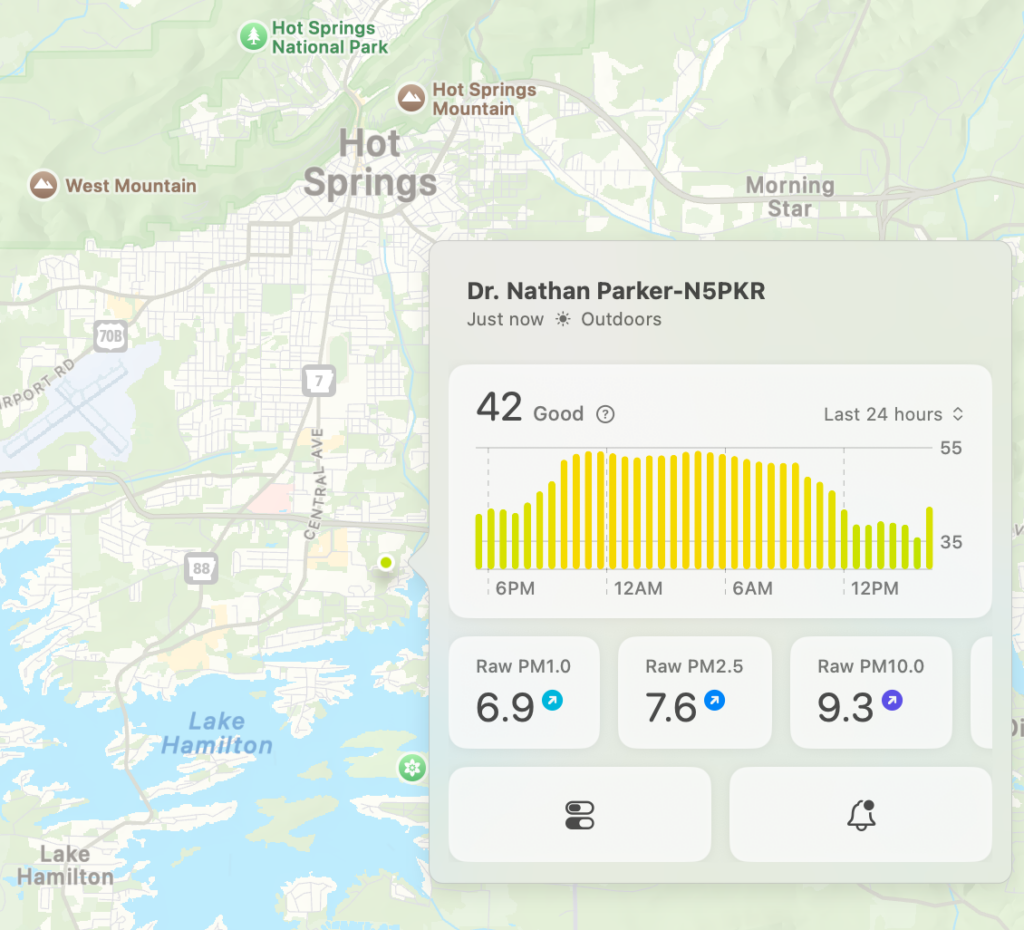Set an alert with the bell button
This screenshot has height=930, width=1024.
pos(861,815)
